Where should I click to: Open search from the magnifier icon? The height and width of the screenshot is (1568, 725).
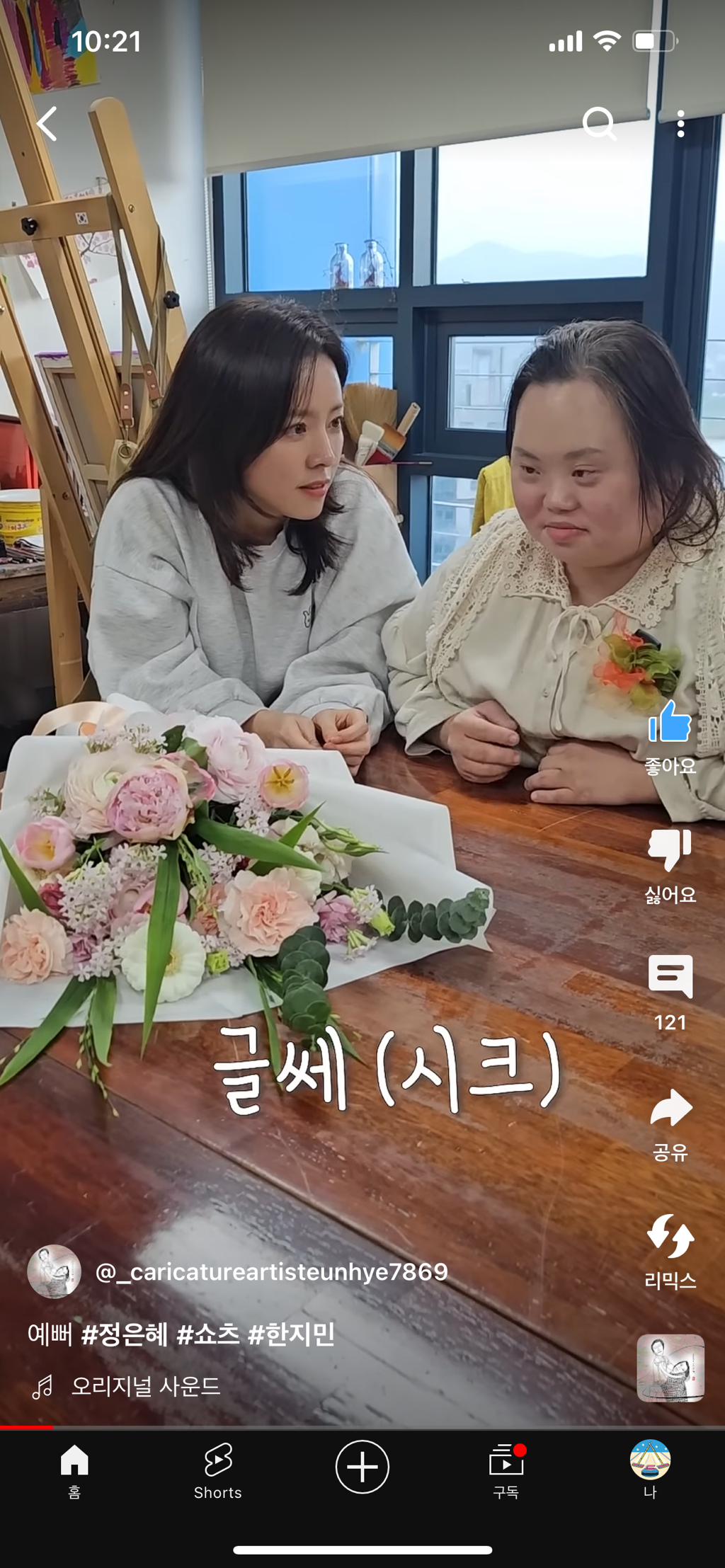(598, 124)
